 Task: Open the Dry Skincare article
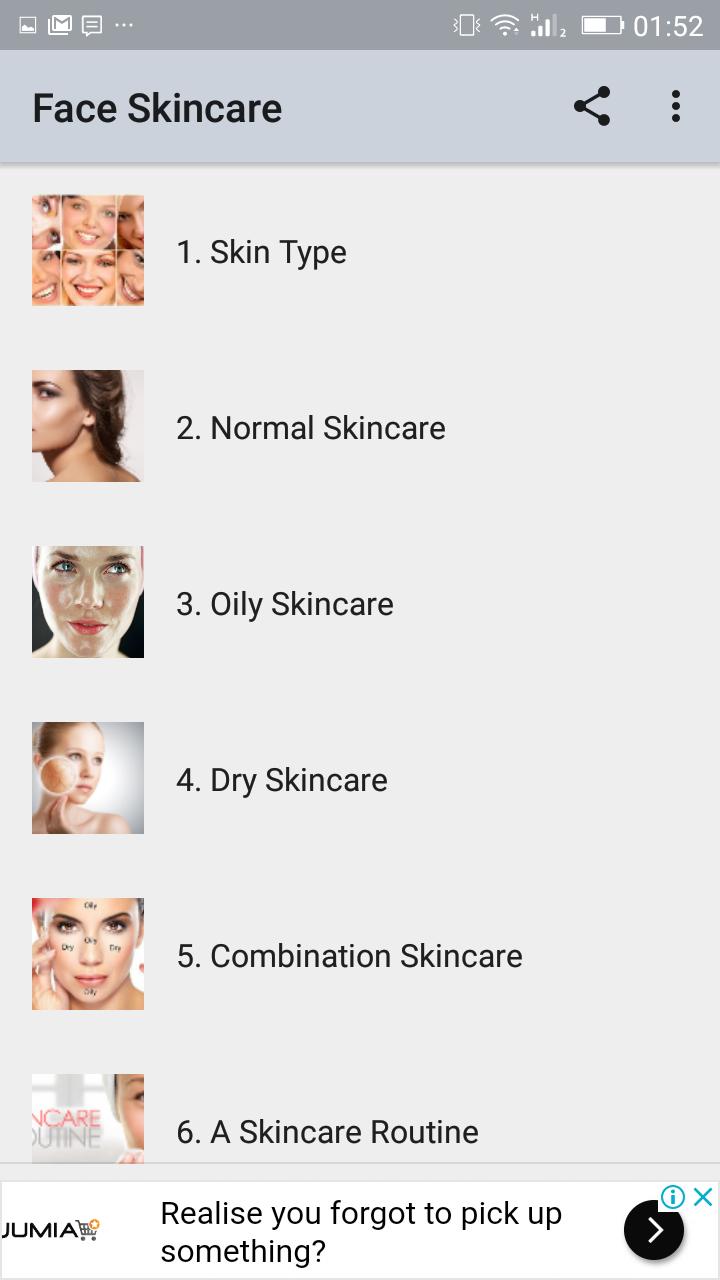coord(283,779)
